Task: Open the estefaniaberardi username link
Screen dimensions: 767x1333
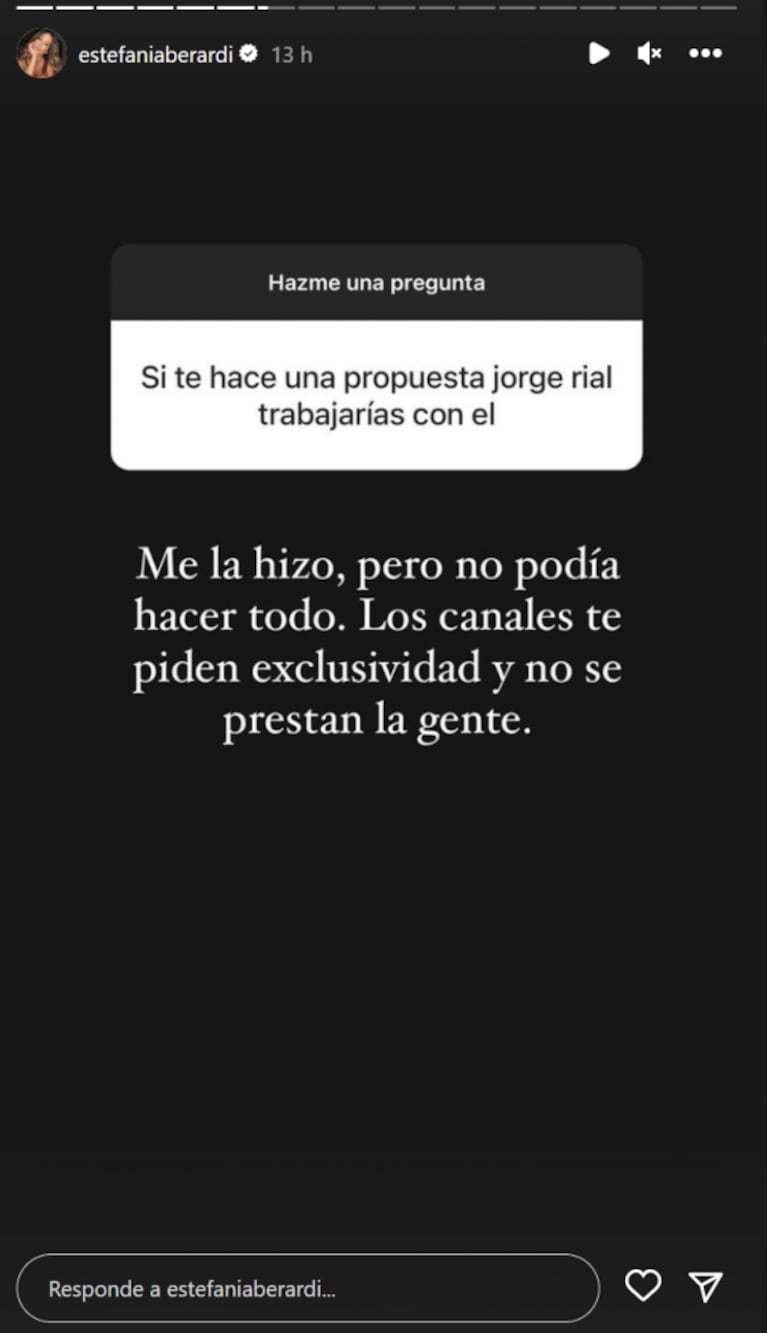Action: click(x=155, y=55)
